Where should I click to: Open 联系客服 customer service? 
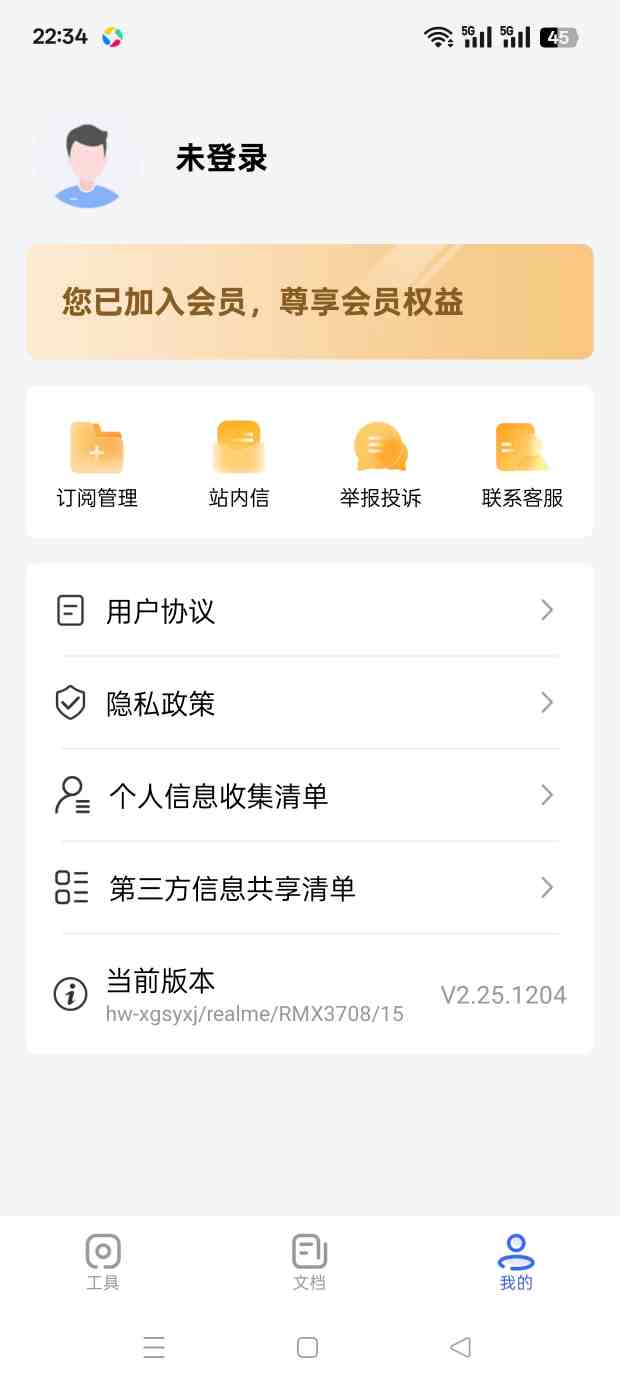point(523,464)
